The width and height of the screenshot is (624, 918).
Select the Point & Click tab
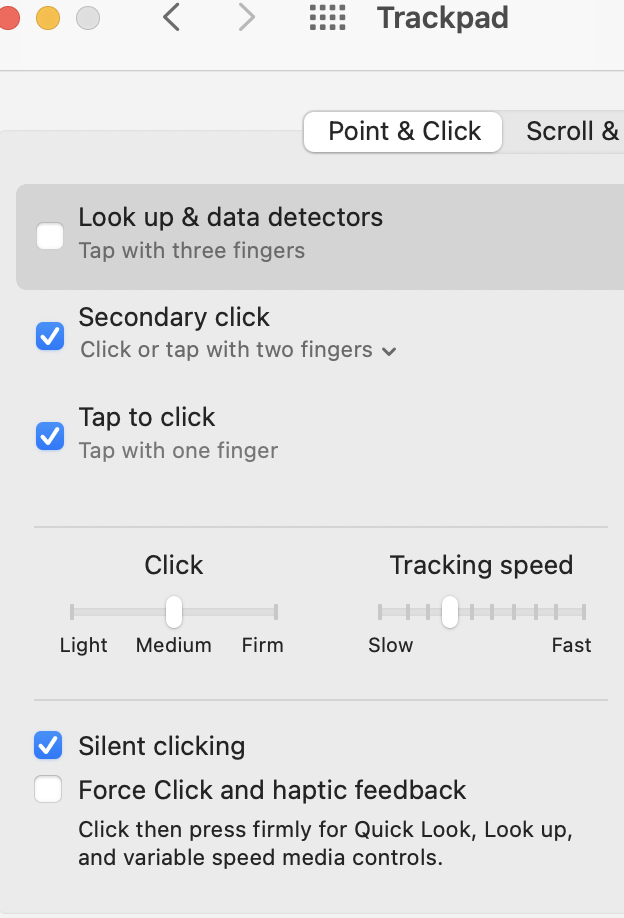pos(404,131)
